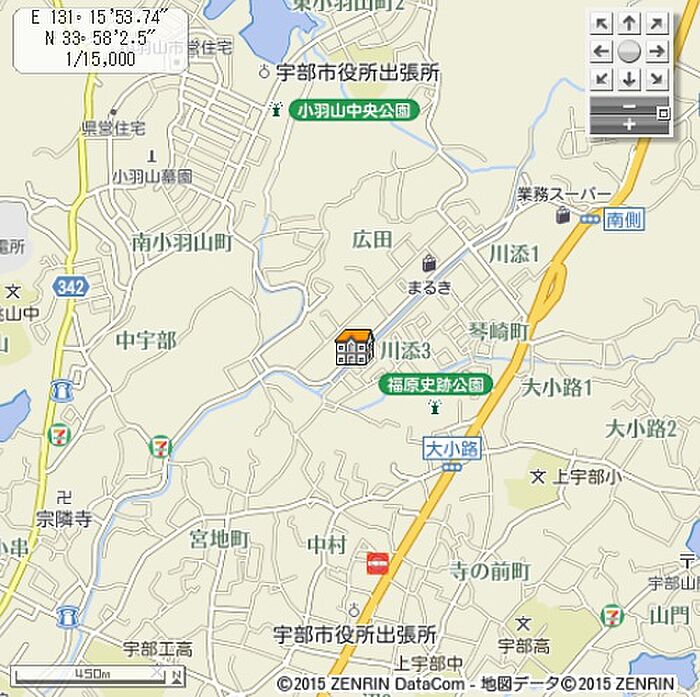700x697 pixels.
Task: Pan the map up with the up arrow
Action: [x=629, y=23]
